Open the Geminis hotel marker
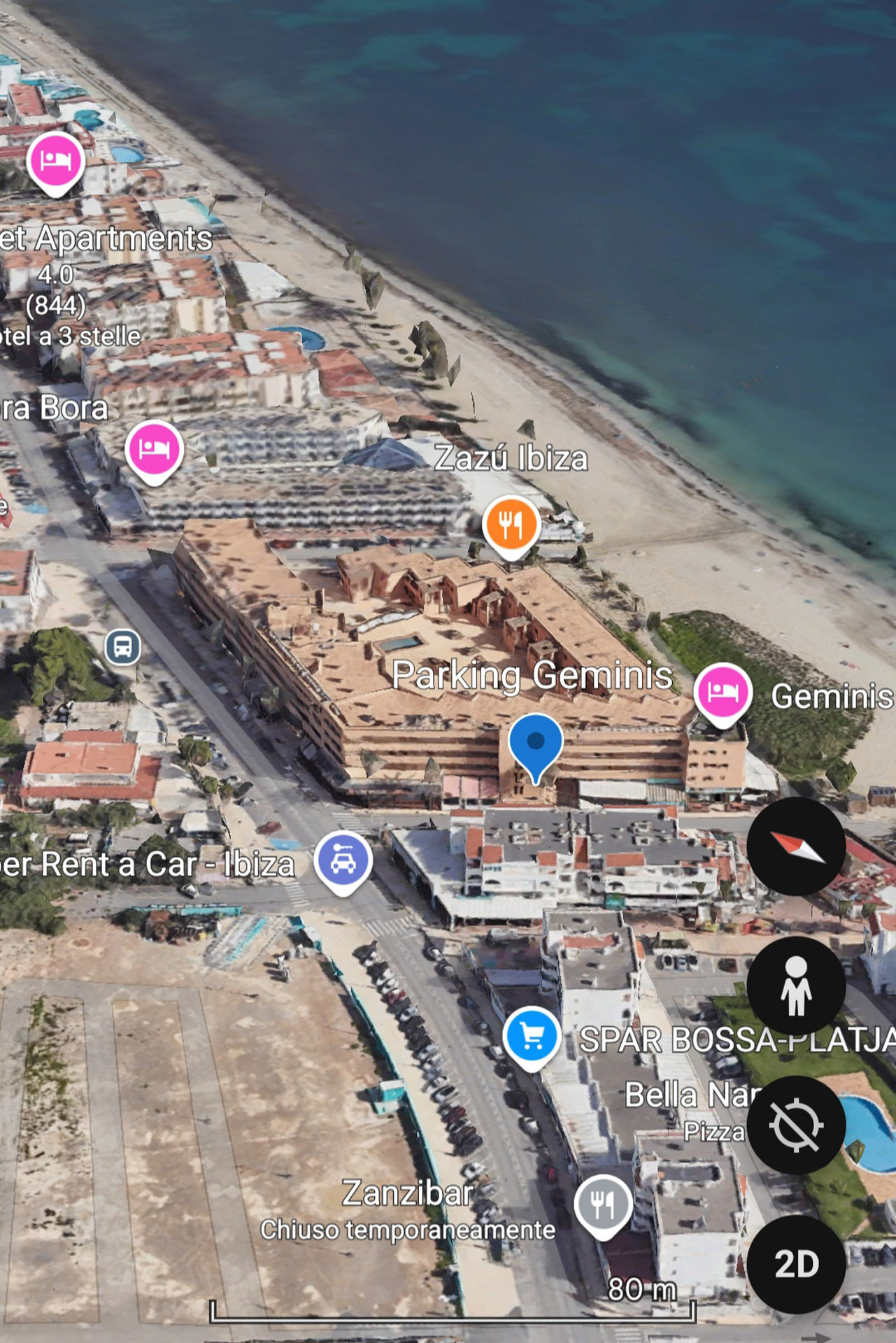The width and height of the screenshot is (896, 1343). (x=723, y=691)
